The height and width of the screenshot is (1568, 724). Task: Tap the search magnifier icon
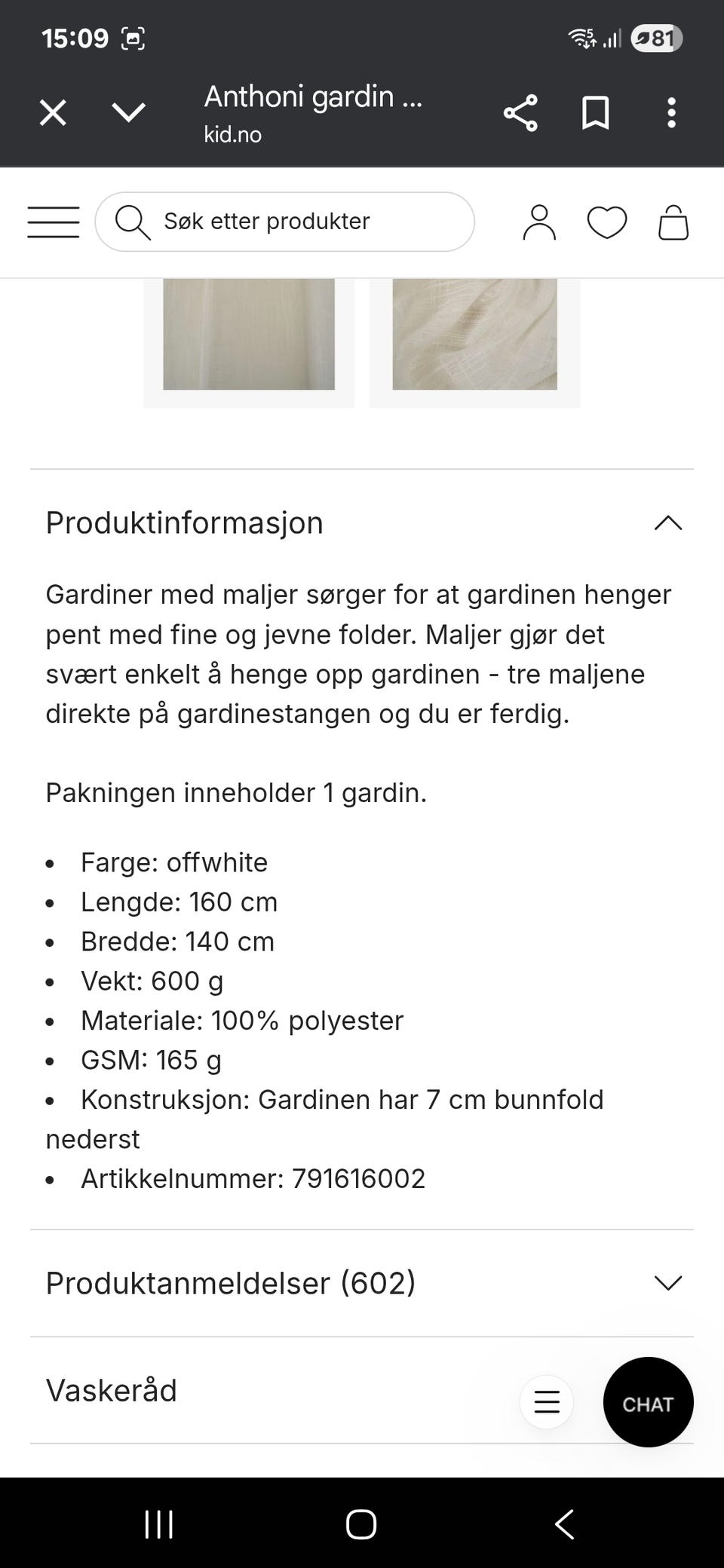click(x=134, y=221)
